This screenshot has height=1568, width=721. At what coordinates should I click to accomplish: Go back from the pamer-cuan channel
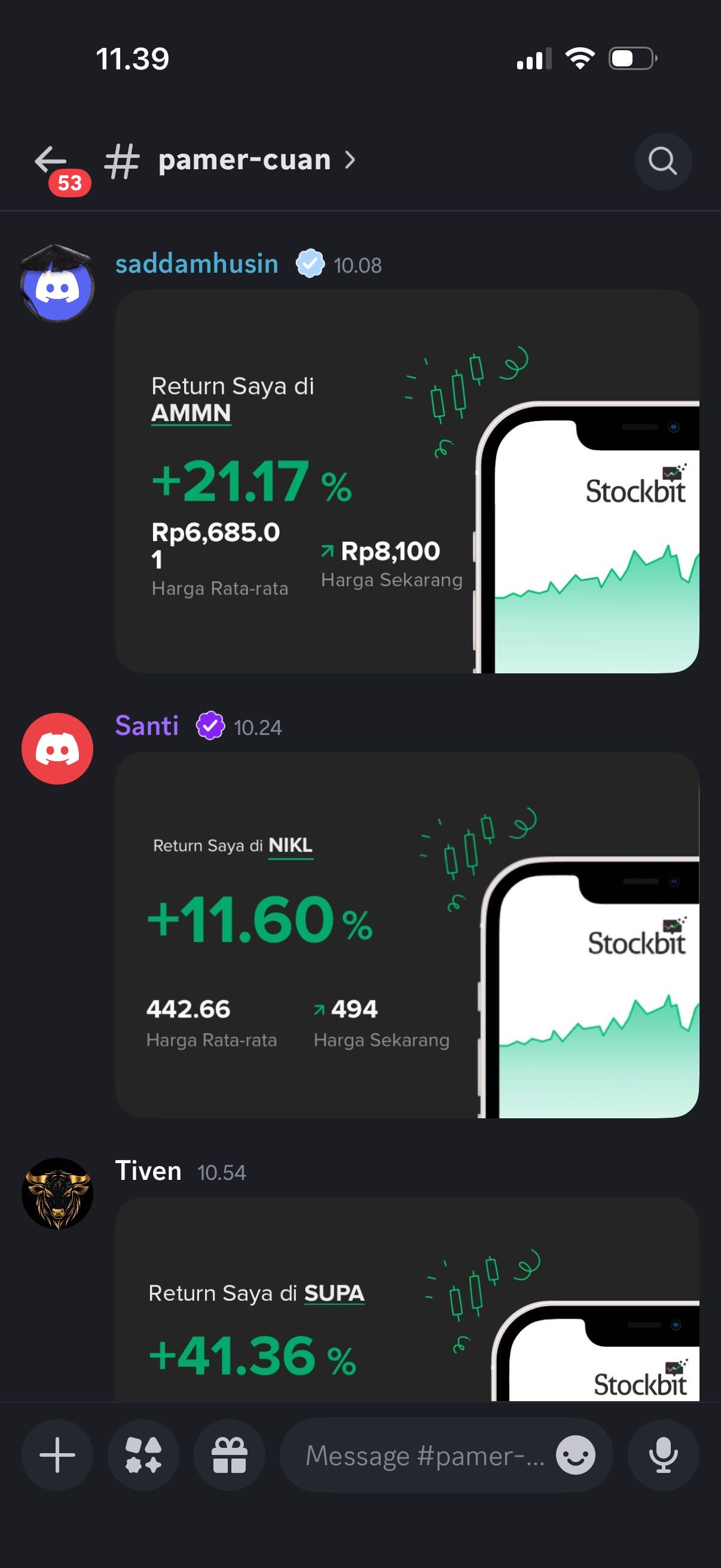pyautogui.click(x=51, y=161)
